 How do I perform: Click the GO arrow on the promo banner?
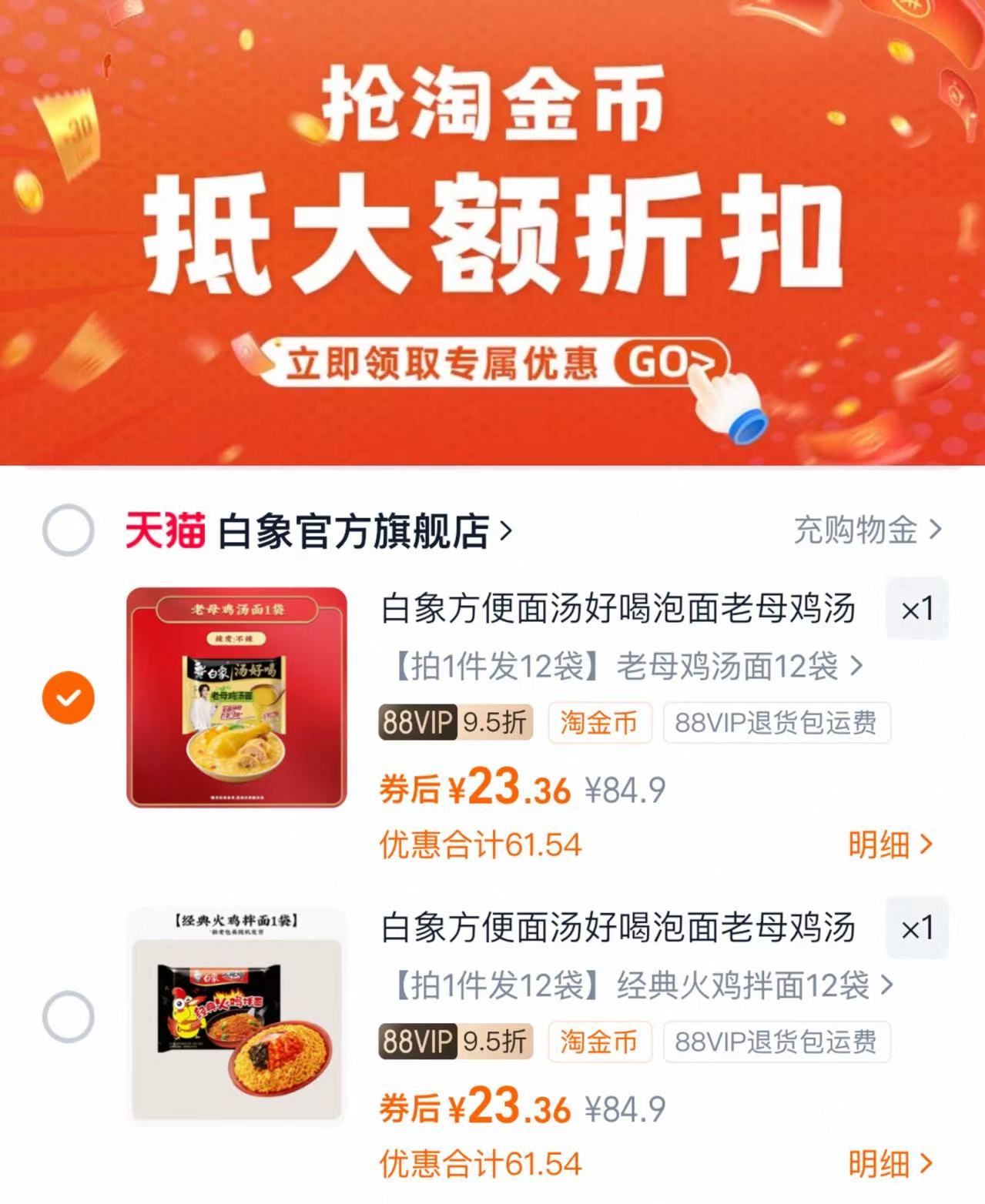[x=674, y=363]
